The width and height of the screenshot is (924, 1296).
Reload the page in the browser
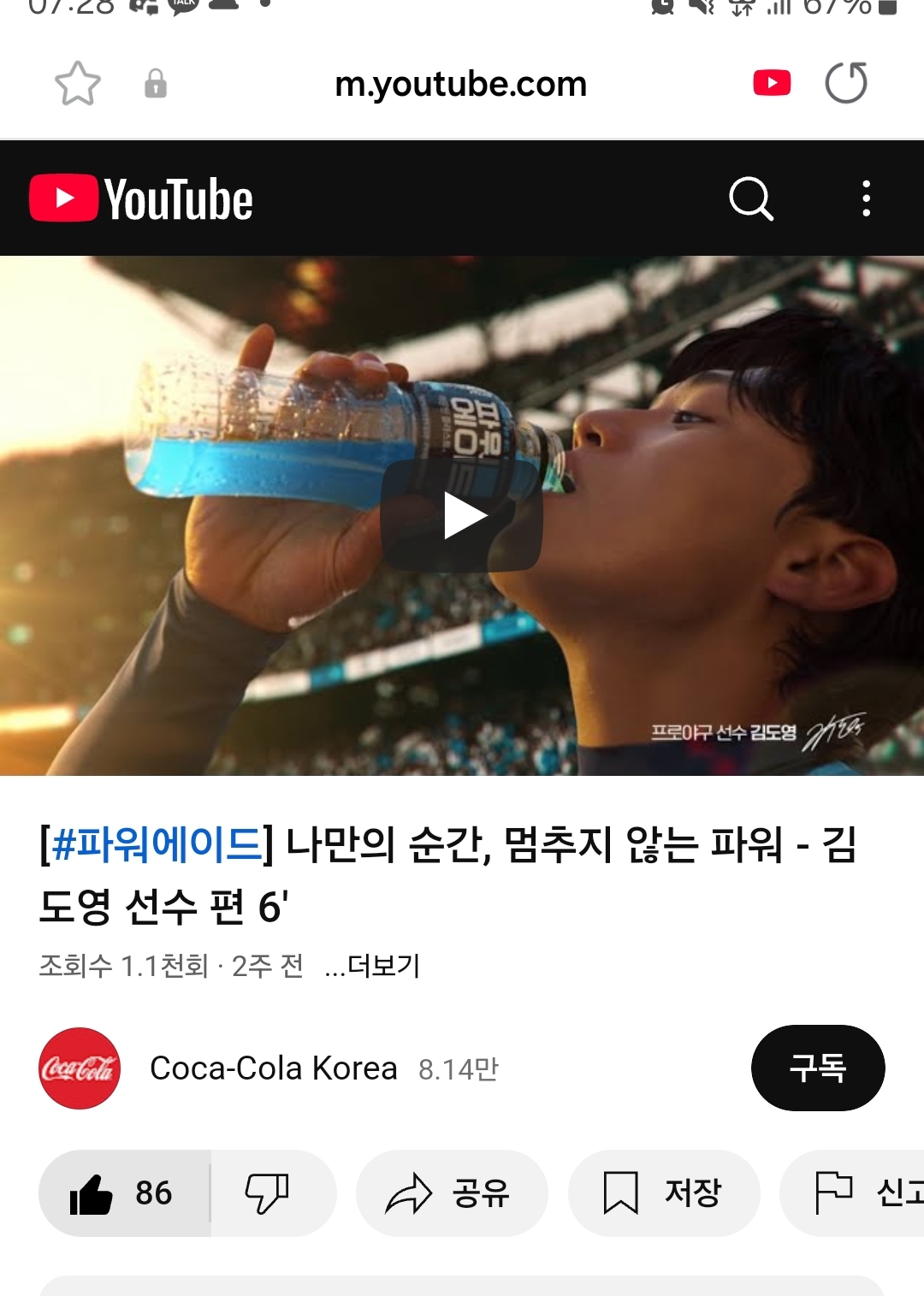pyautogui.click(x=846, y=83)
